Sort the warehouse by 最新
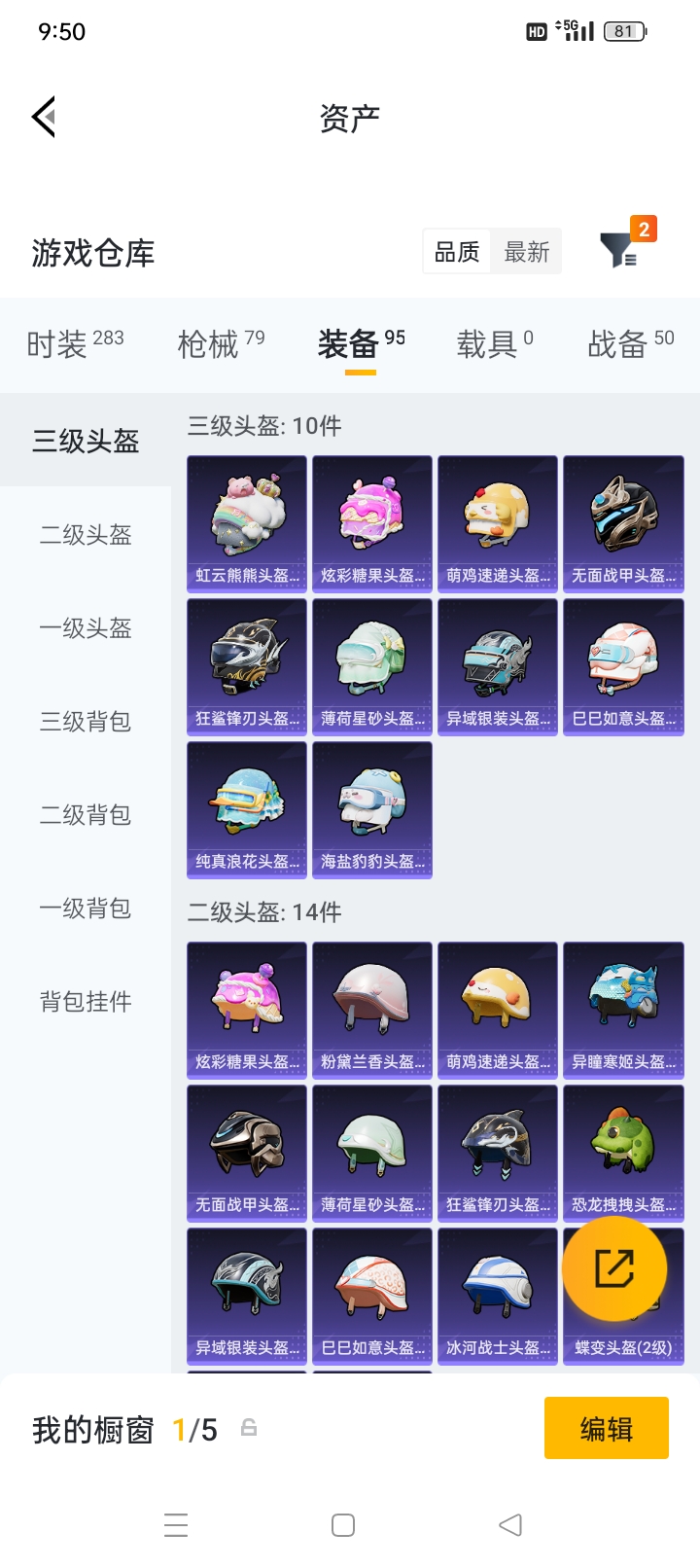700x1568 pixels. [x=526, y=252]
